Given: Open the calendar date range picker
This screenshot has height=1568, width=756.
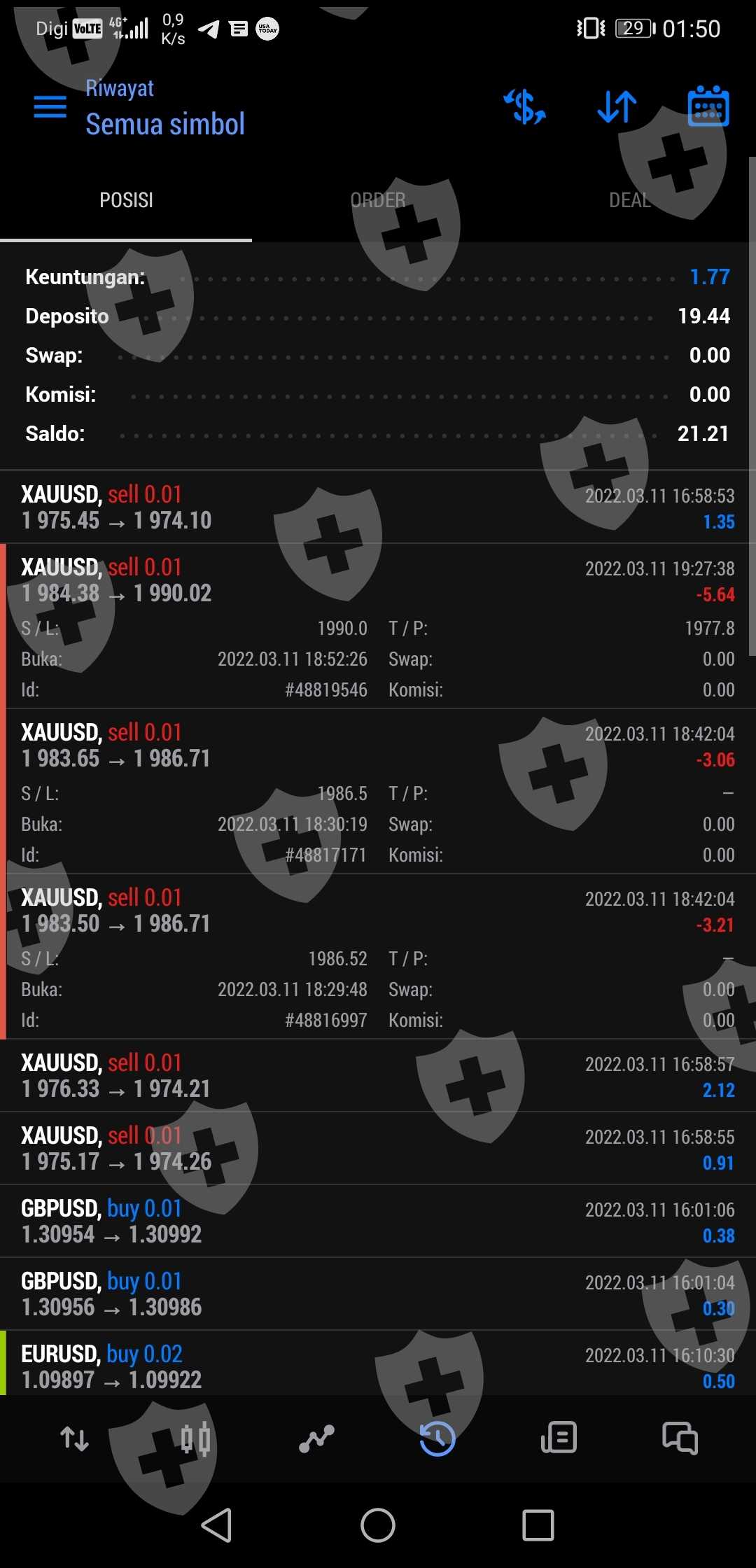Looking at the screenshot, I should coord(708,107).
